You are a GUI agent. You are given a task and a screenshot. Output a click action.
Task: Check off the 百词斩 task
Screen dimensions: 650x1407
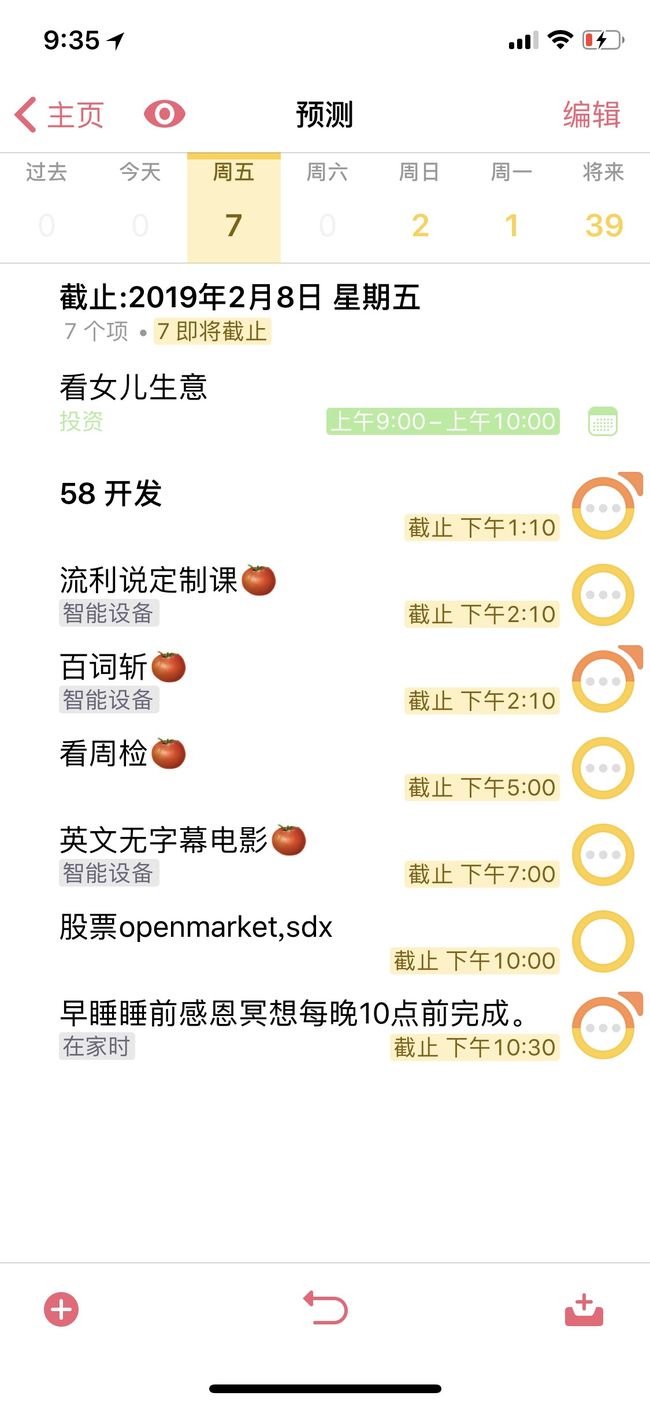coord(604,680)
